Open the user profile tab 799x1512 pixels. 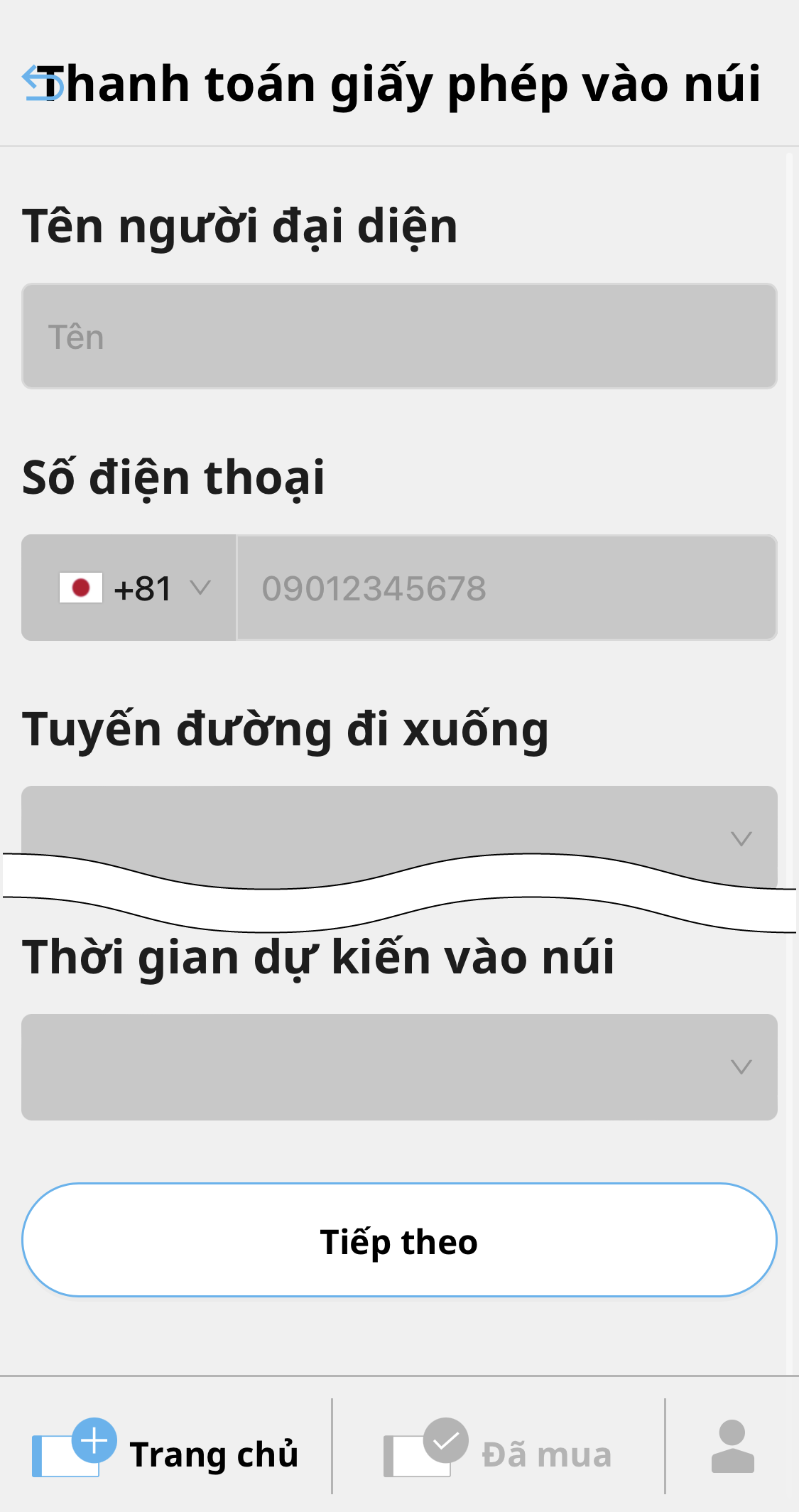tap(732, 1447)
